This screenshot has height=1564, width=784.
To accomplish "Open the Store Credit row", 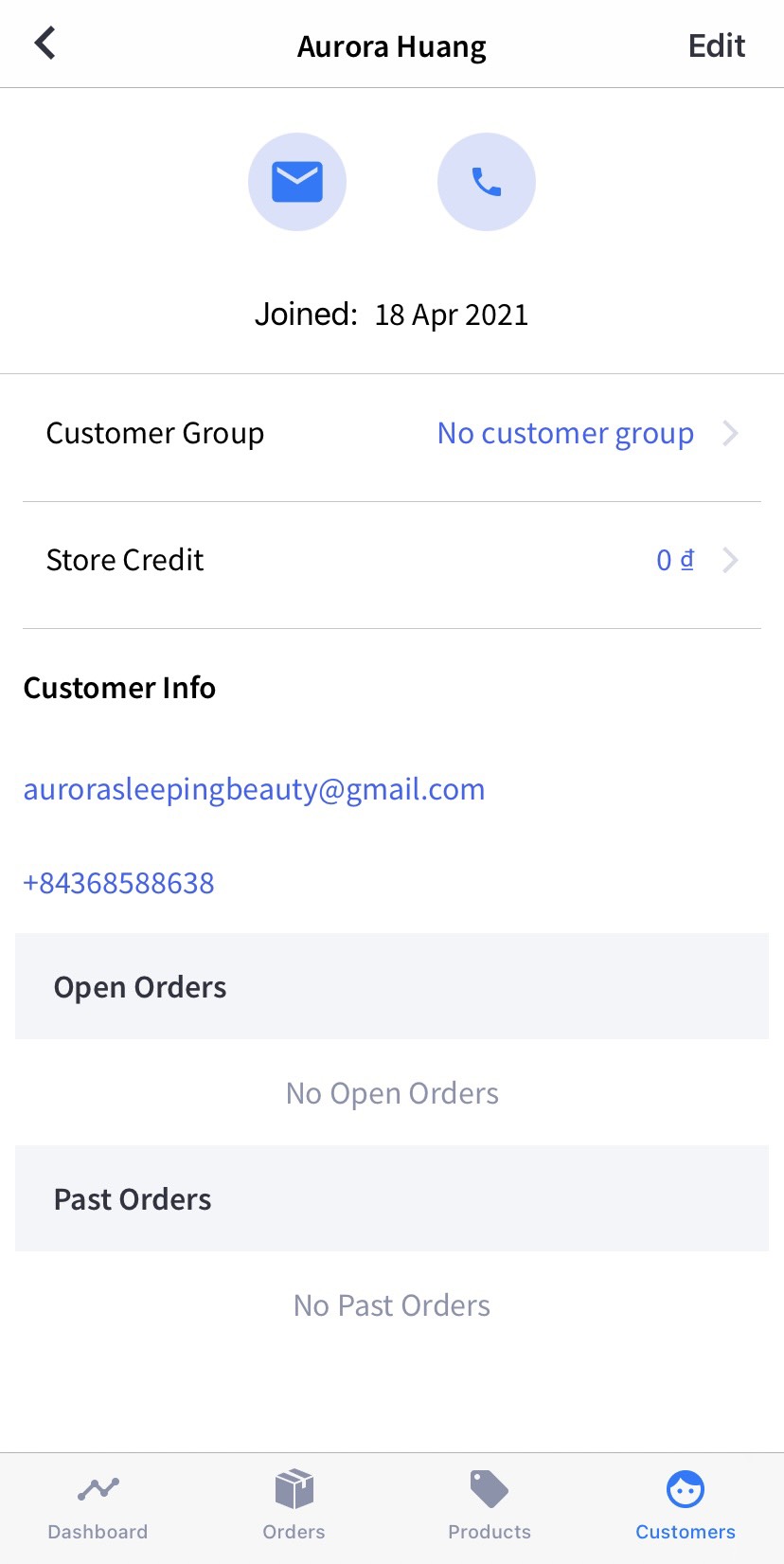I will [x=392, y=561].
